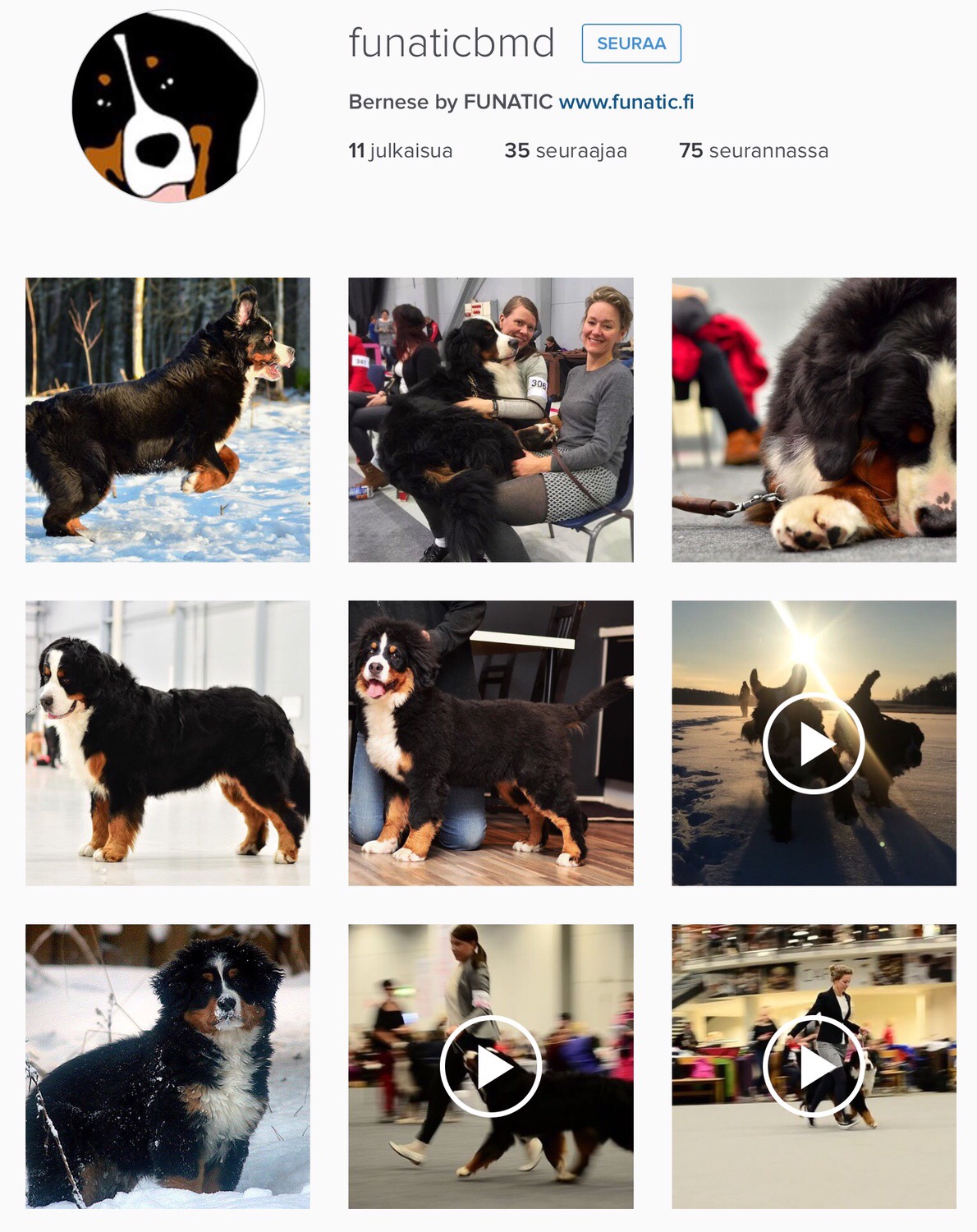Open photo of dog standing in white hall
Screen dimensions: 977x1232
pos(167,742)
